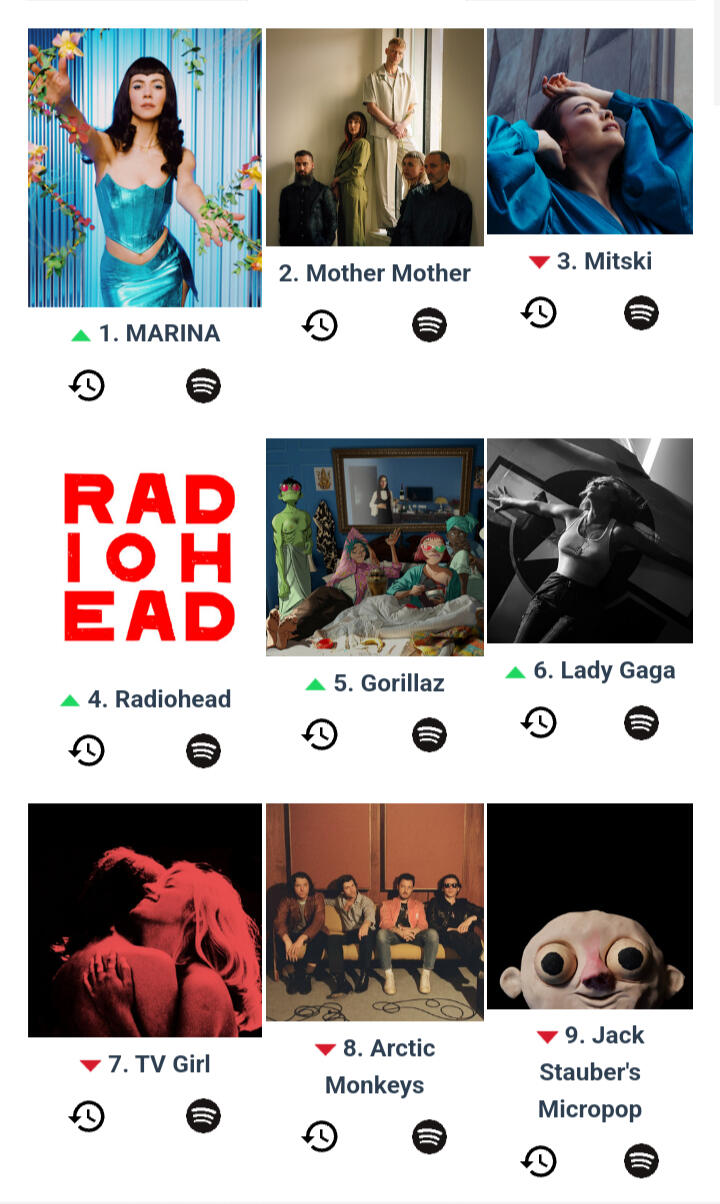Select the MARINA artist image tile
Screen dimensions: 720x1204
(144, 167)
